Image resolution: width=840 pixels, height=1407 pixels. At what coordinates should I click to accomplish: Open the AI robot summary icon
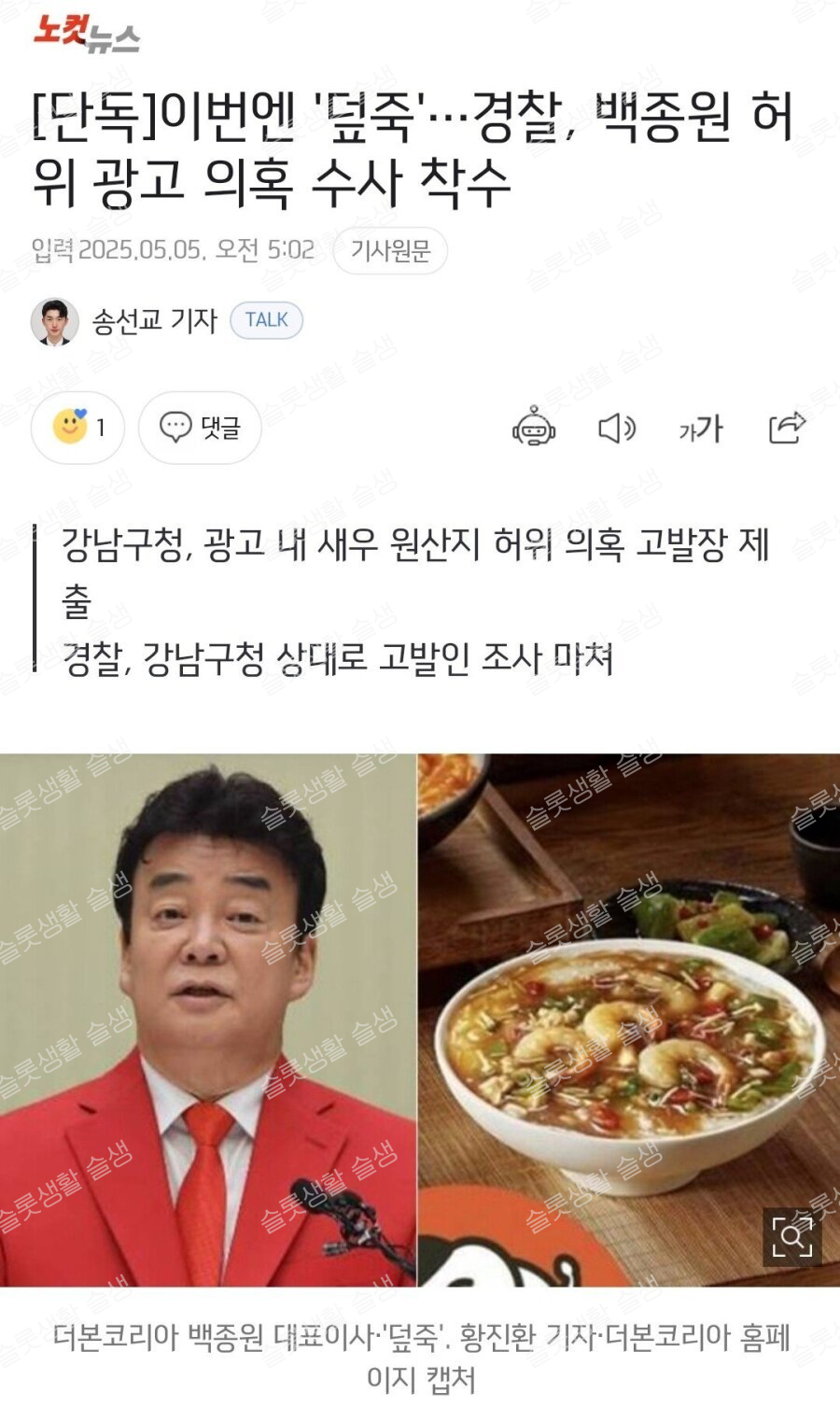(x=534, y=428)
